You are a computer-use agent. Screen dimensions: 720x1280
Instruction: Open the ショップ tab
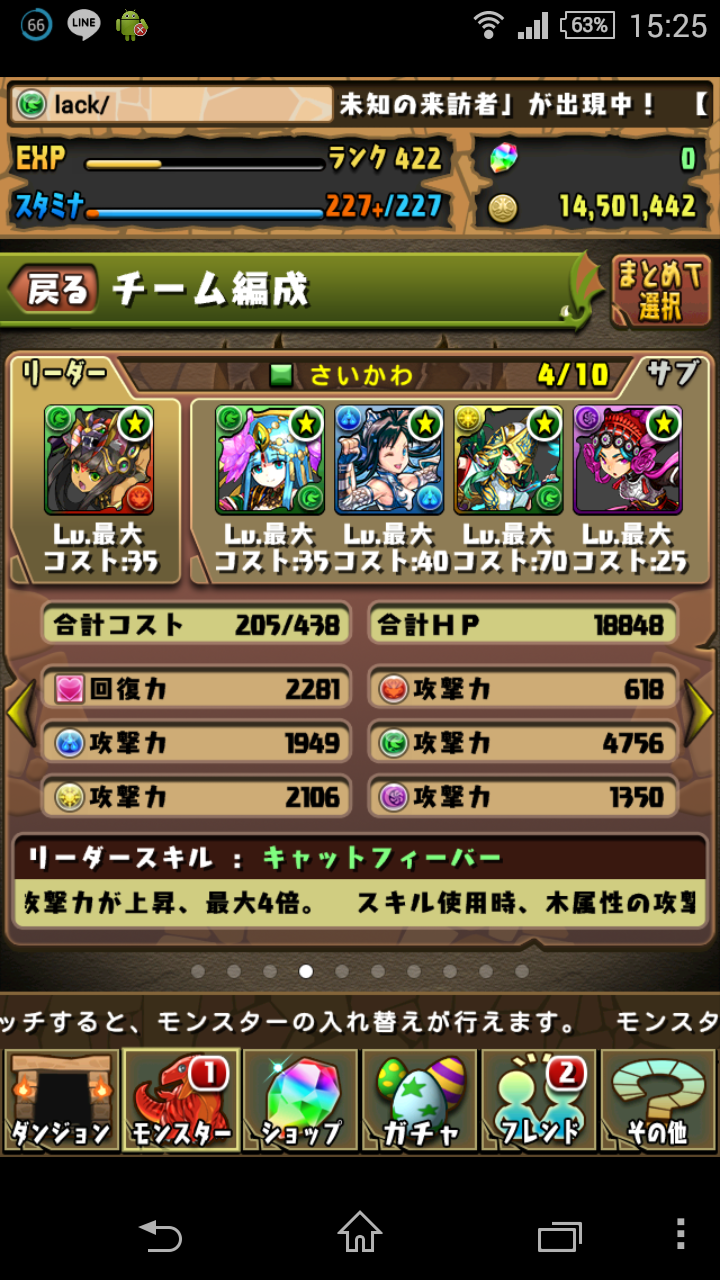click(x=300, y=1100)
